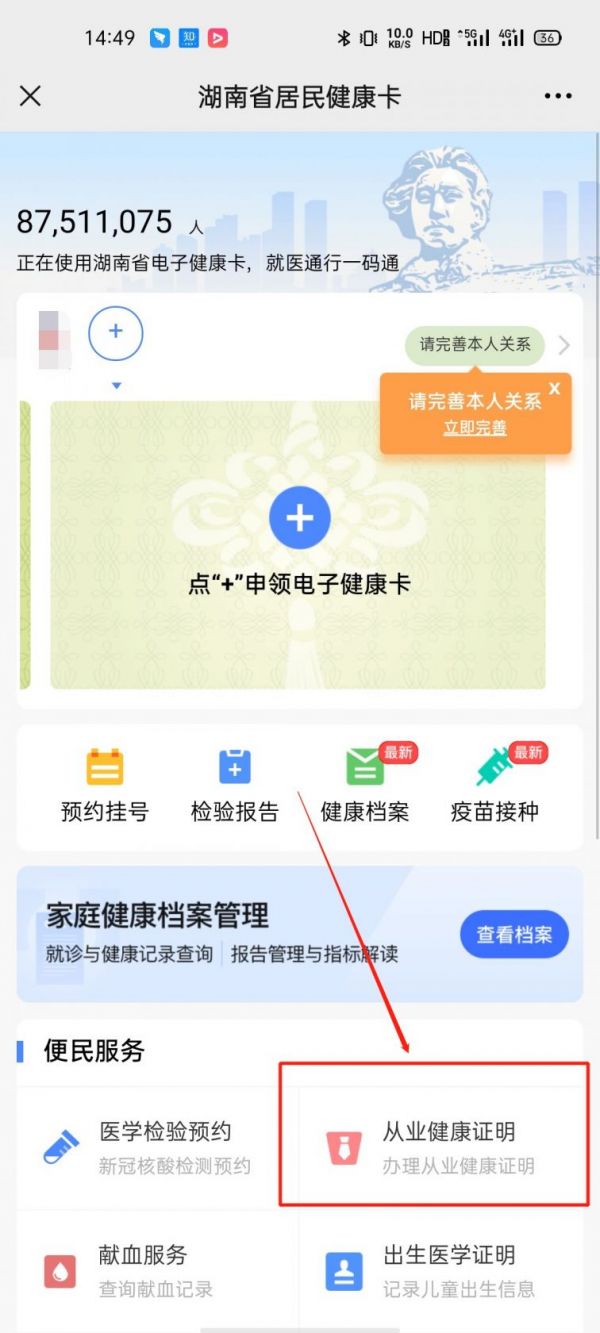Open 检验报告
This screenshot has width=600, height=1333.
coord(234,785)
